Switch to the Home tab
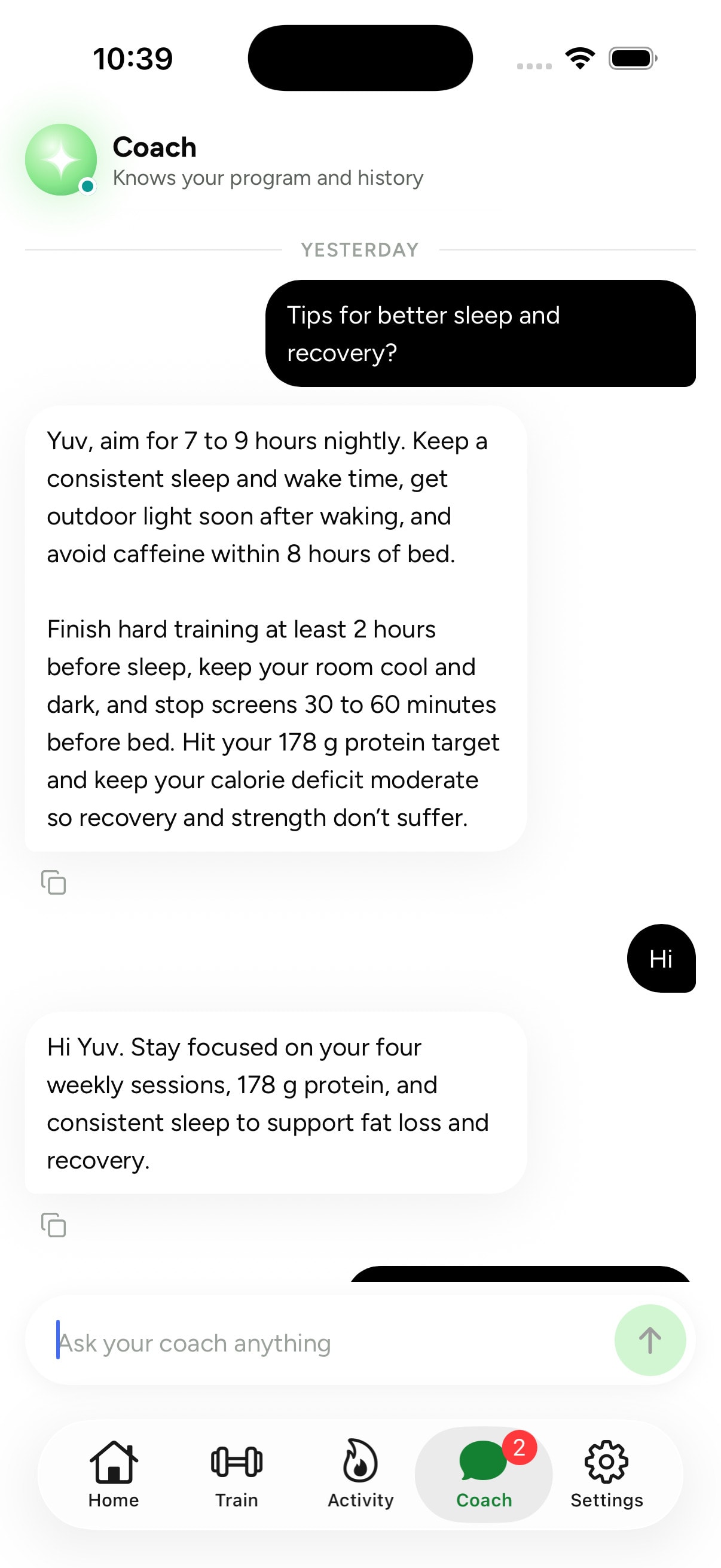721x1568 pixels. [x=114, y=1474]
